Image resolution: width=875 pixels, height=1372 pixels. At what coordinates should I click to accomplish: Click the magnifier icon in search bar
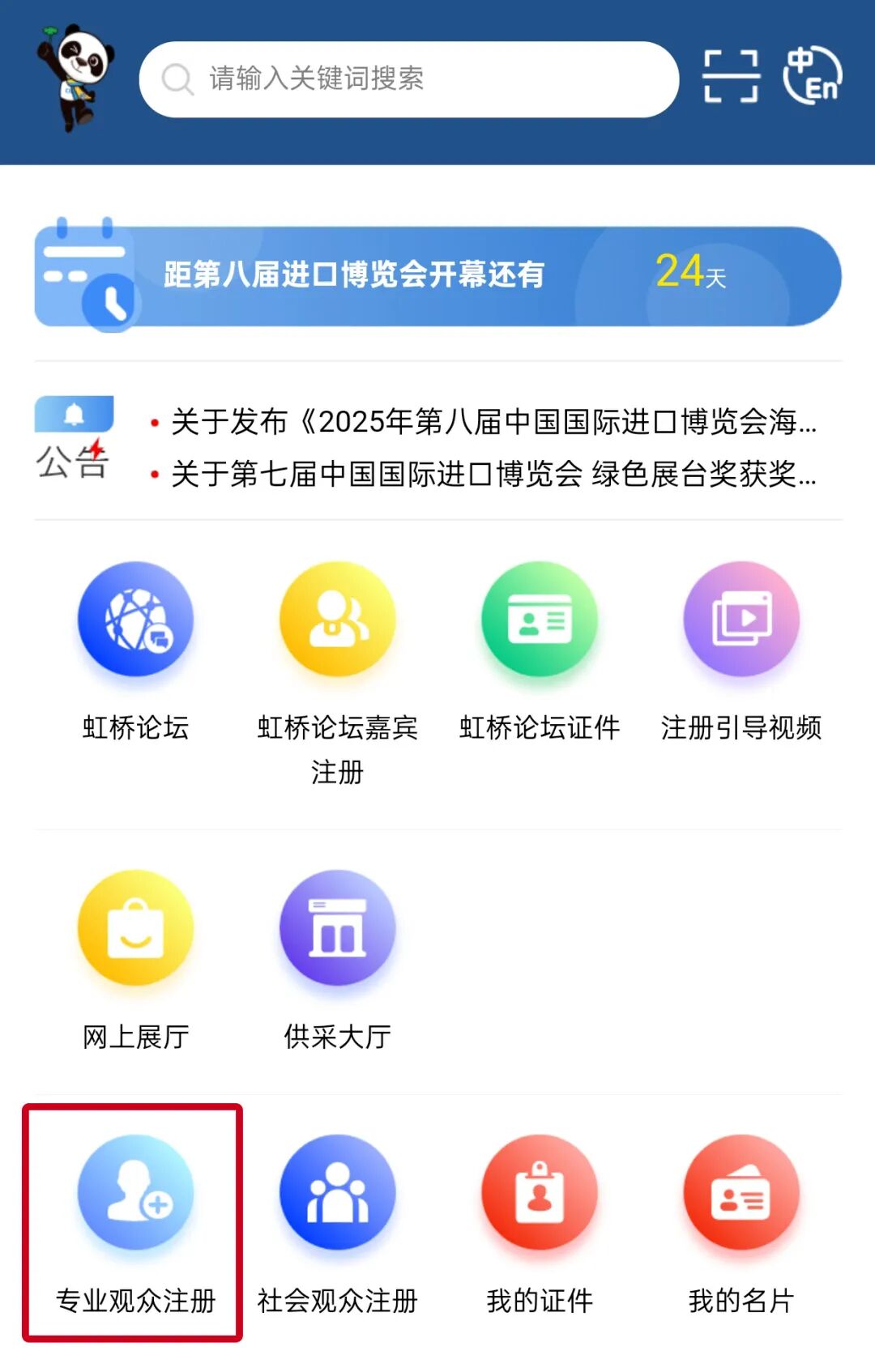(x=177, y=80)
